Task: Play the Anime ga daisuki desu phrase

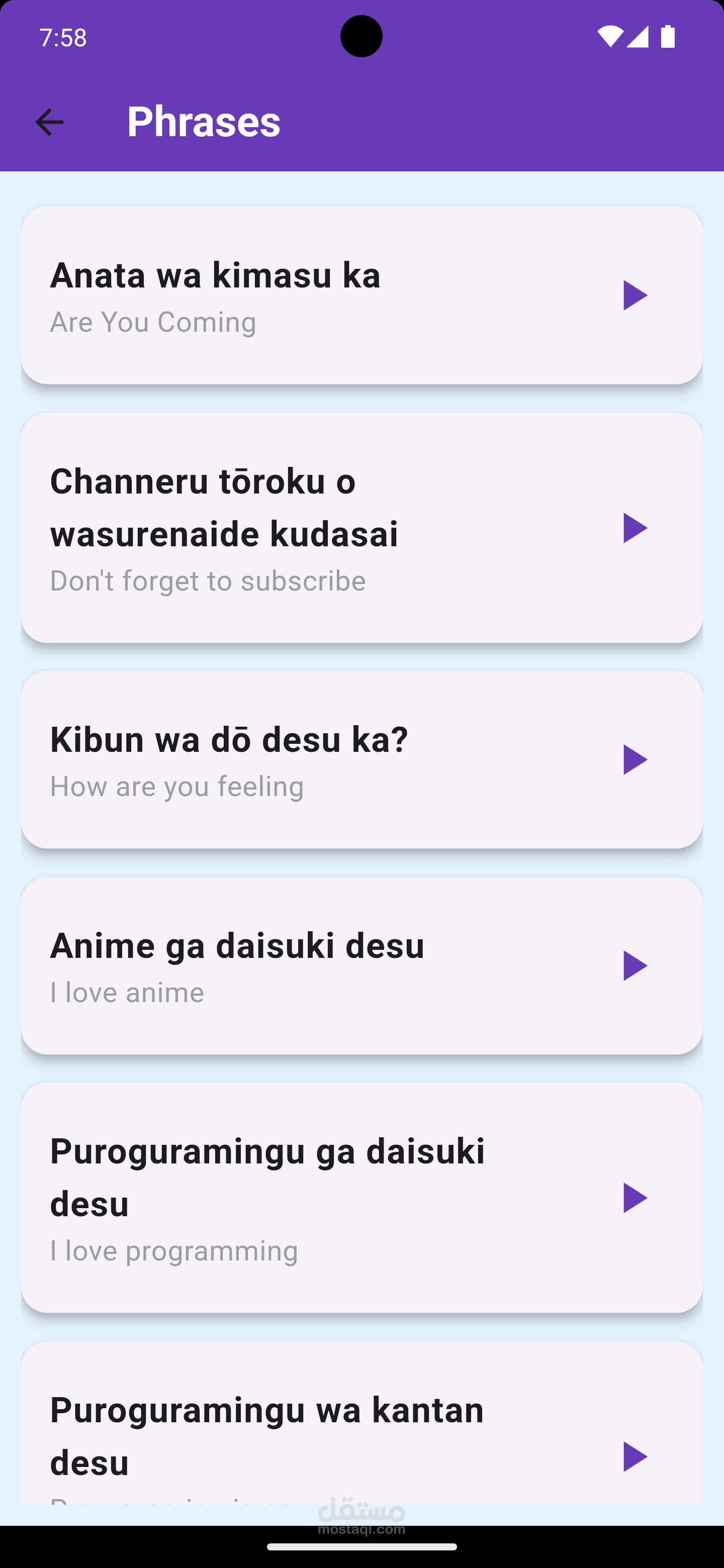Action: (635, 965)
